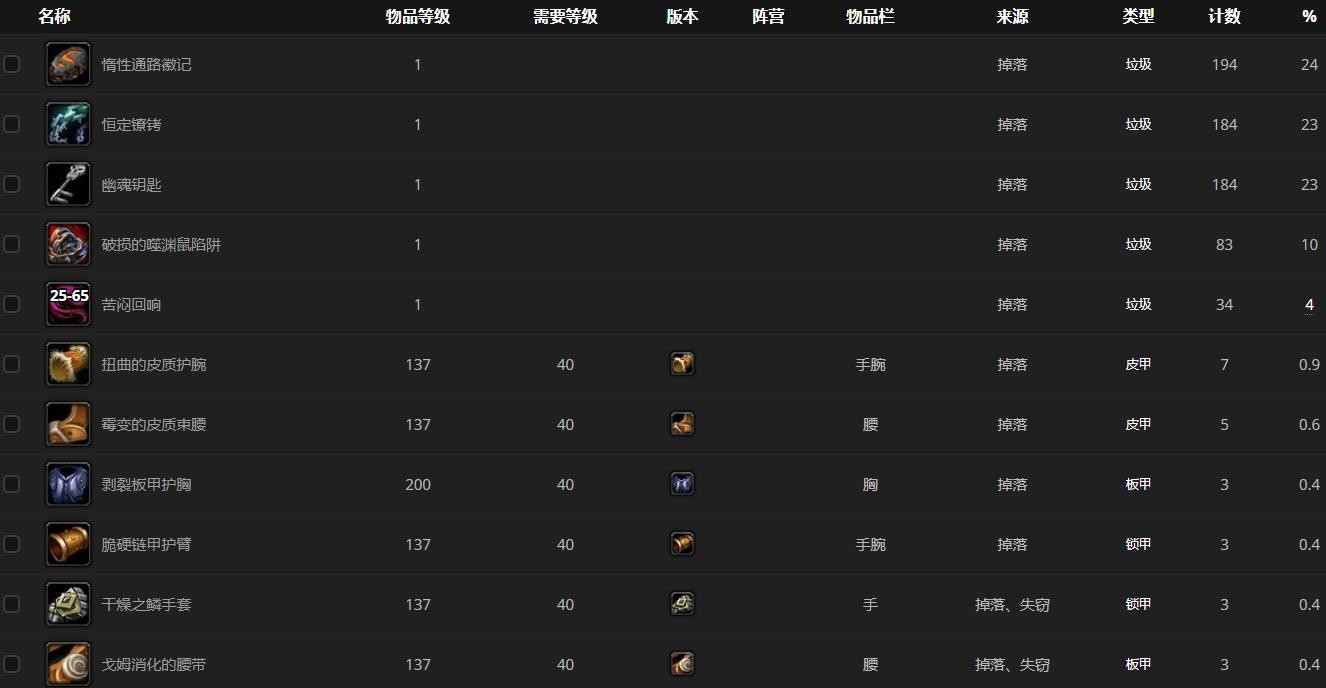Select checkbox next to 恒定镣铐
The height and width of the screenshot is (688, 1326).
coord(12,124)
